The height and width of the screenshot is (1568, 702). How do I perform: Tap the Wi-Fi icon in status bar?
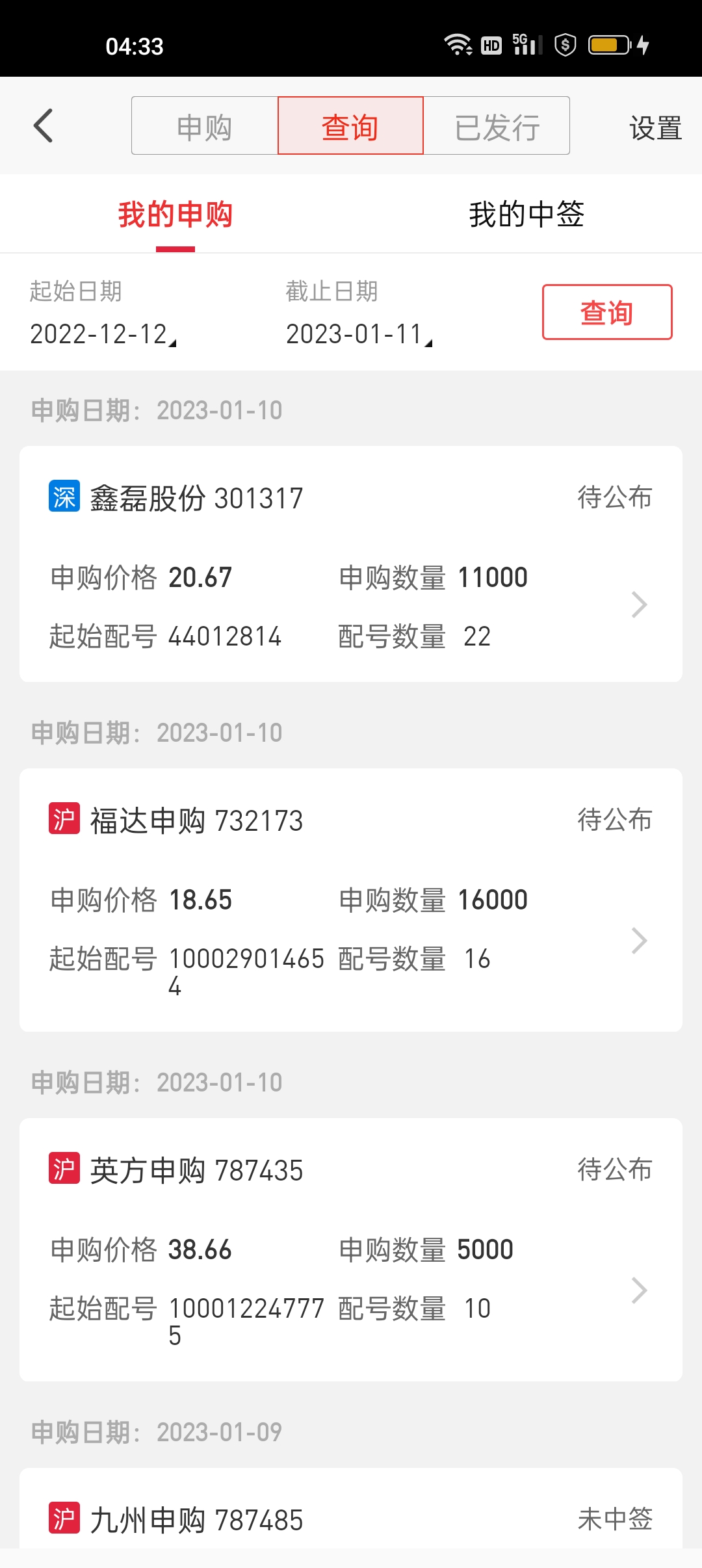[457, 44]
